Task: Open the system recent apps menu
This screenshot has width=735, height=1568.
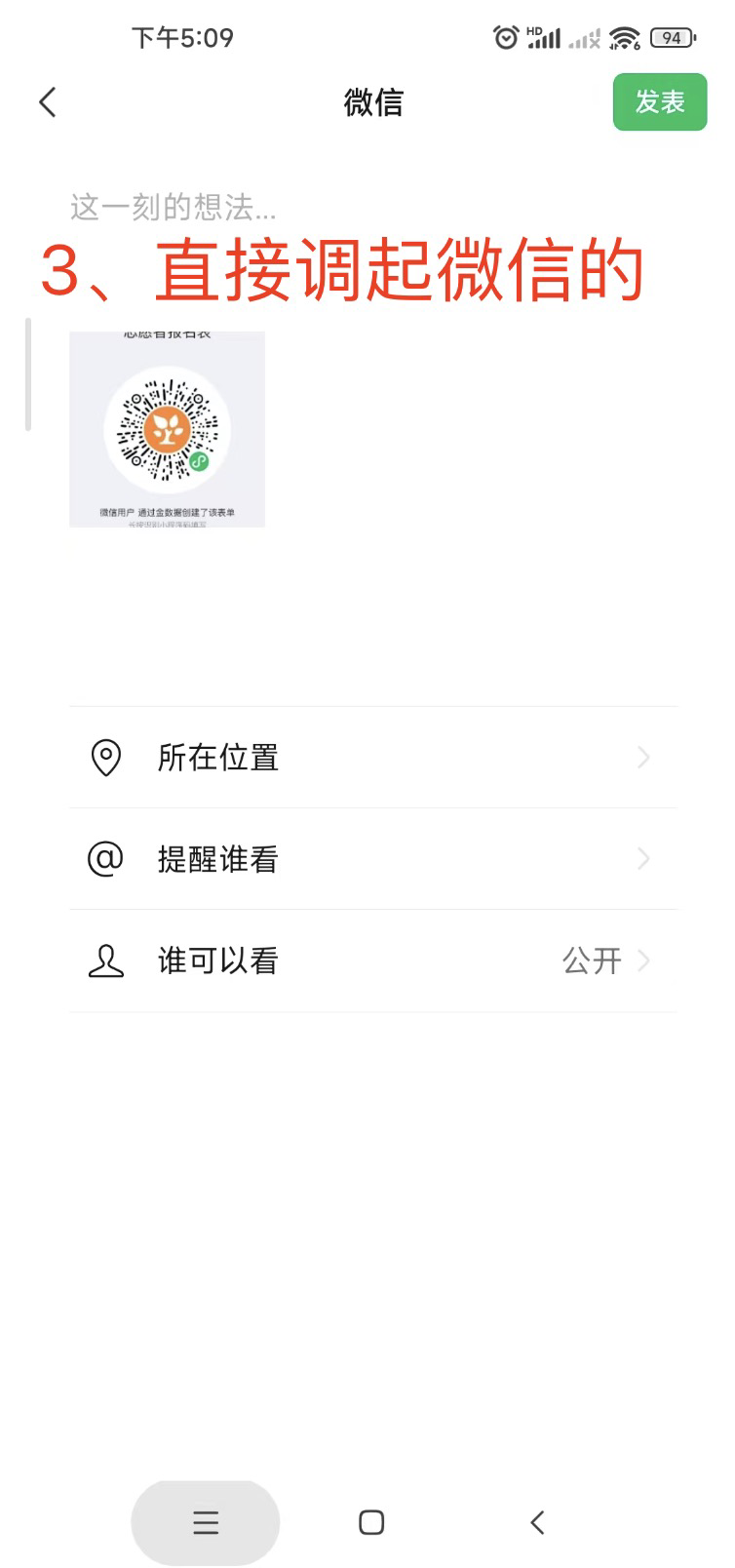Action: pyautogui.click(x=206, y=1522)
